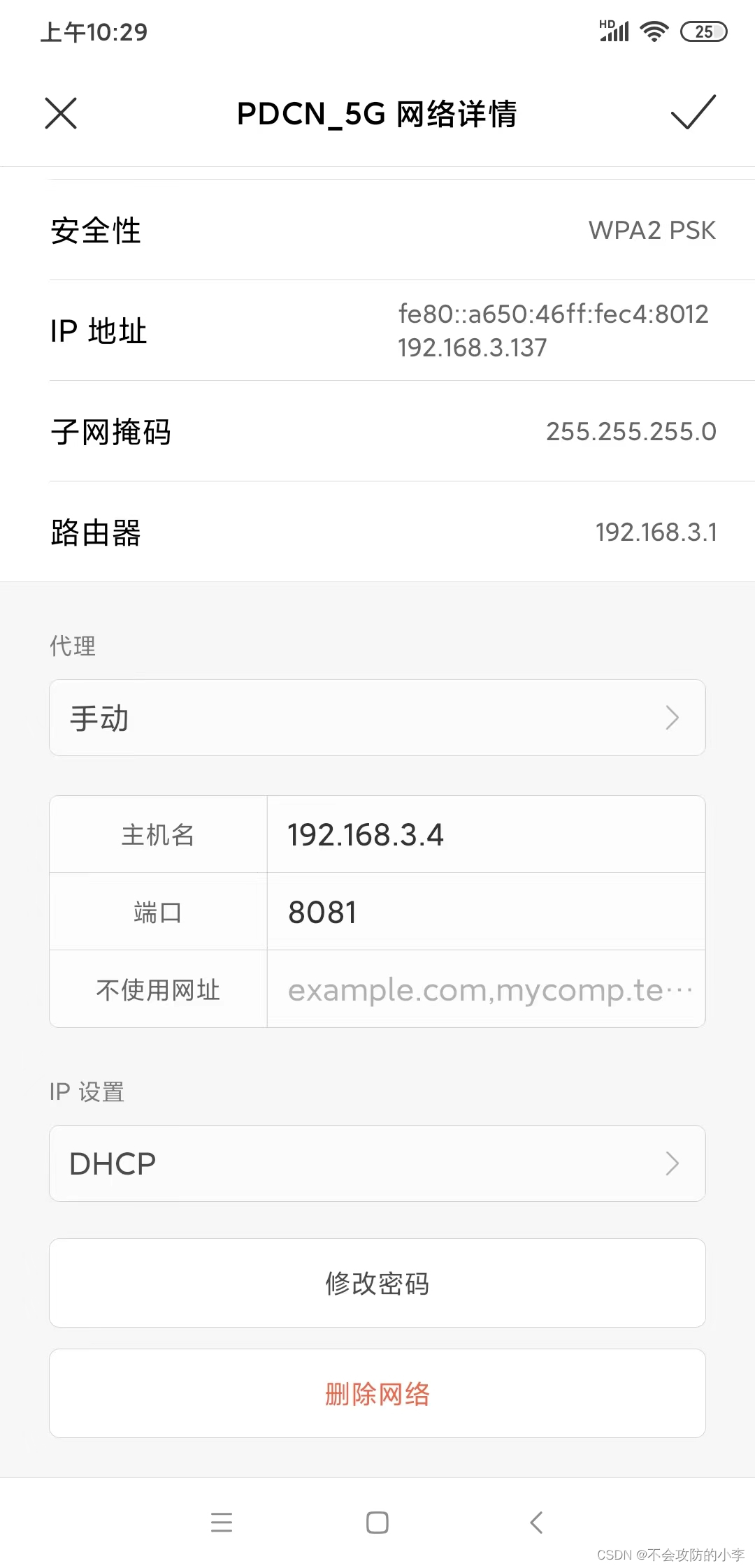Tap the 修改密码 button
This screenshot has width=755, height=1568.
(x=377, y=1283)
